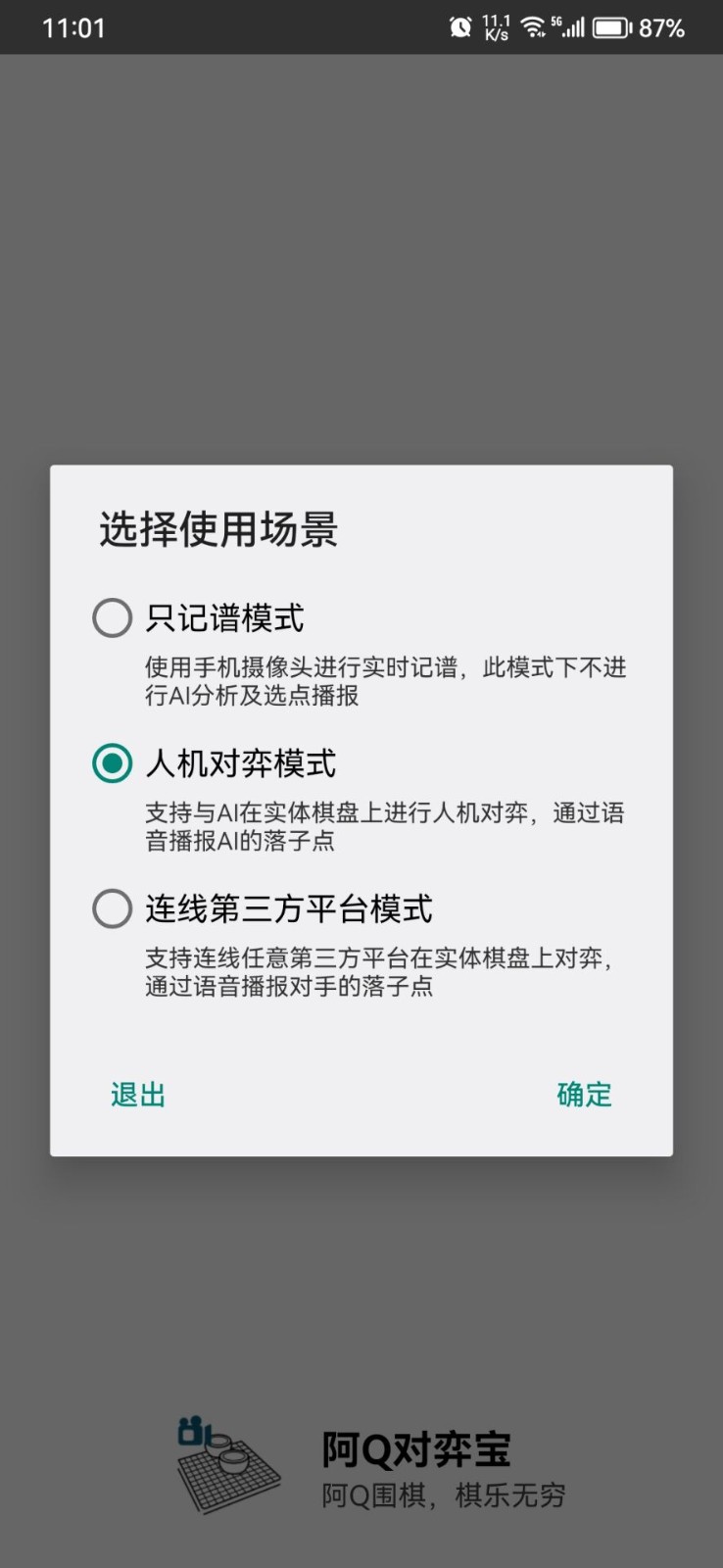Pick the 连线第三方平台模式 option
The height and width of the screenshot is (1568, 723).
coord(112,908)
